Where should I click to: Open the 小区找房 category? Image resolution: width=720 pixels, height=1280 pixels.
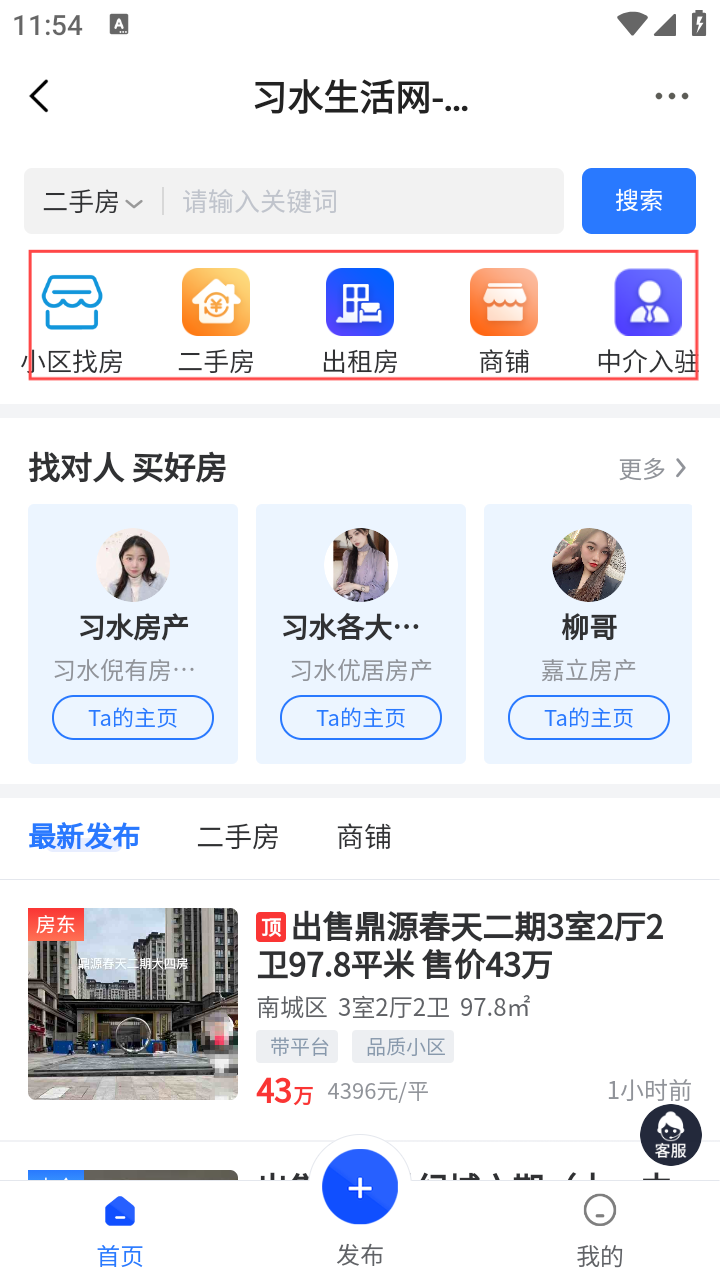[x=72, y=320]
